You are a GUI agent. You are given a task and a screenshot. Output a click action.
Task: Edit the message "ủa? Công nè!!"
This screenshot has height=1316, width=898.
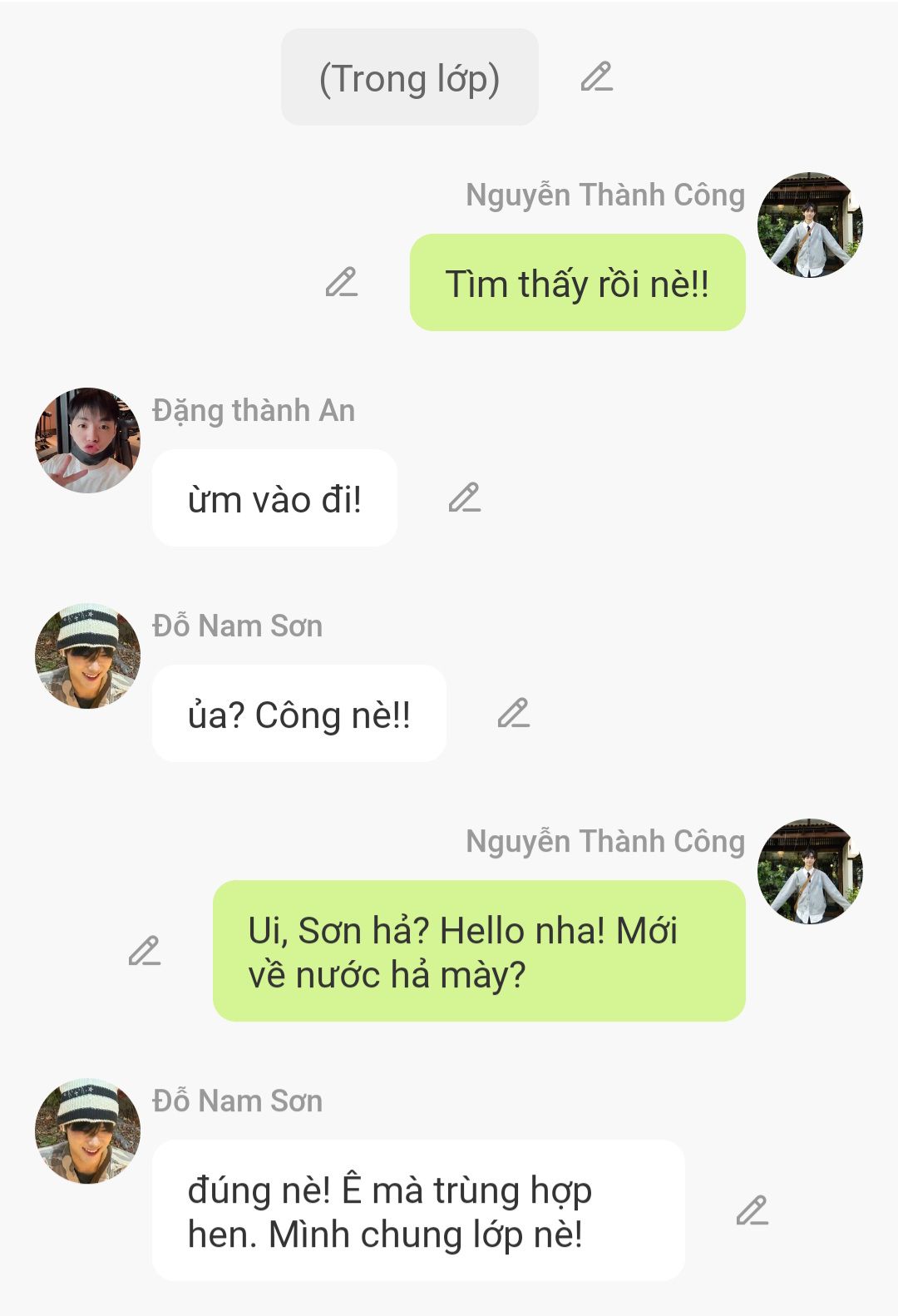(514, 714)
